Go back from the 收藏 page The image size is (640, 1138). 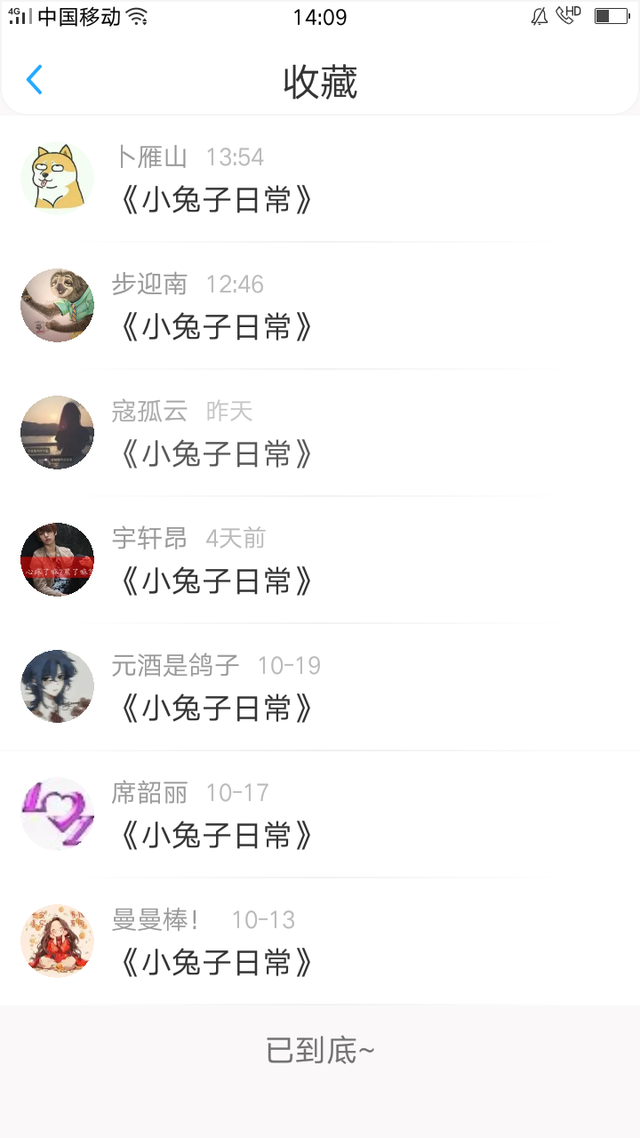point(35,80)
